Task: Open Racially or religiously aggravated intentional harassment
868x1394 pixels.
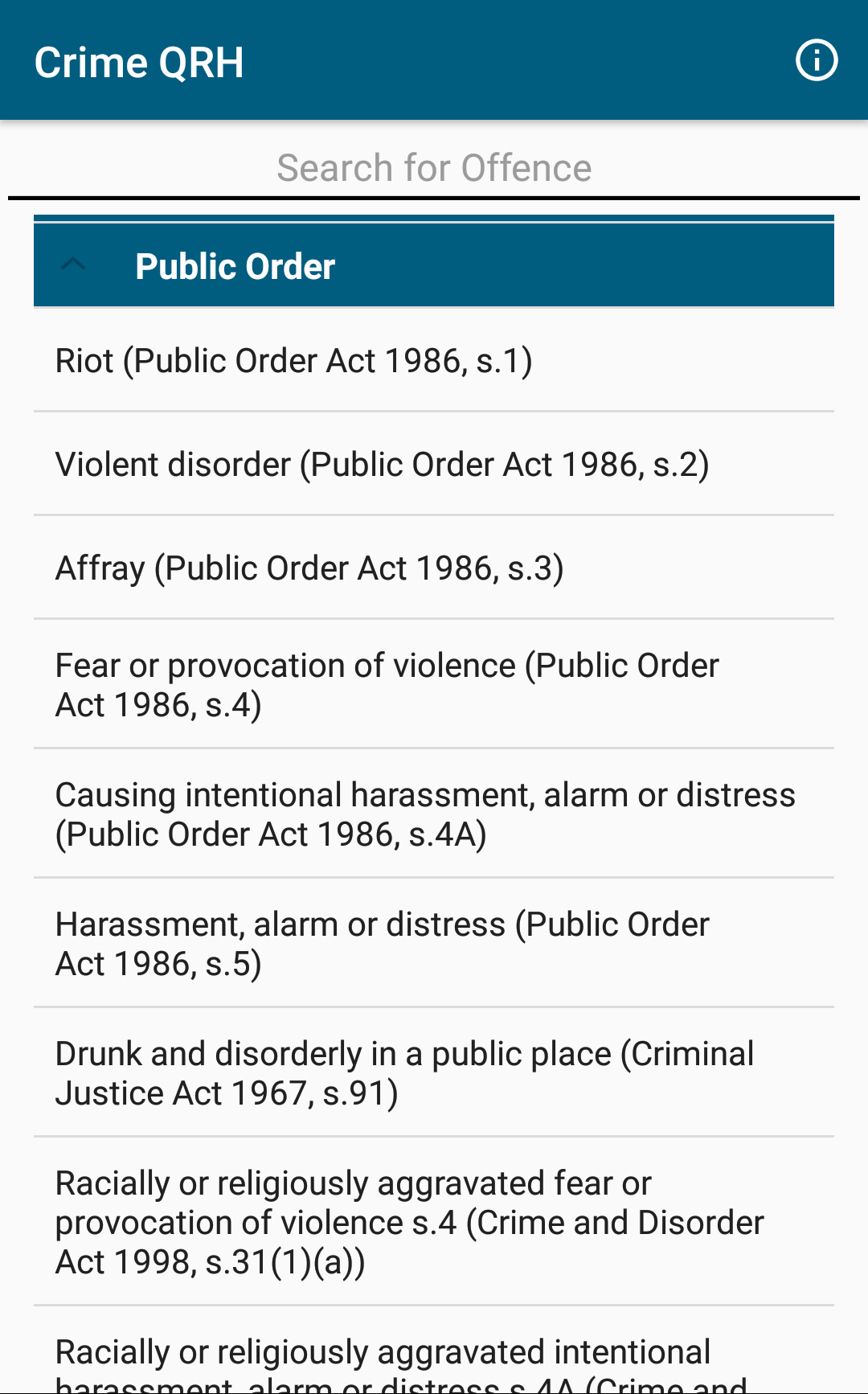Action: (x=434, y=1351)
